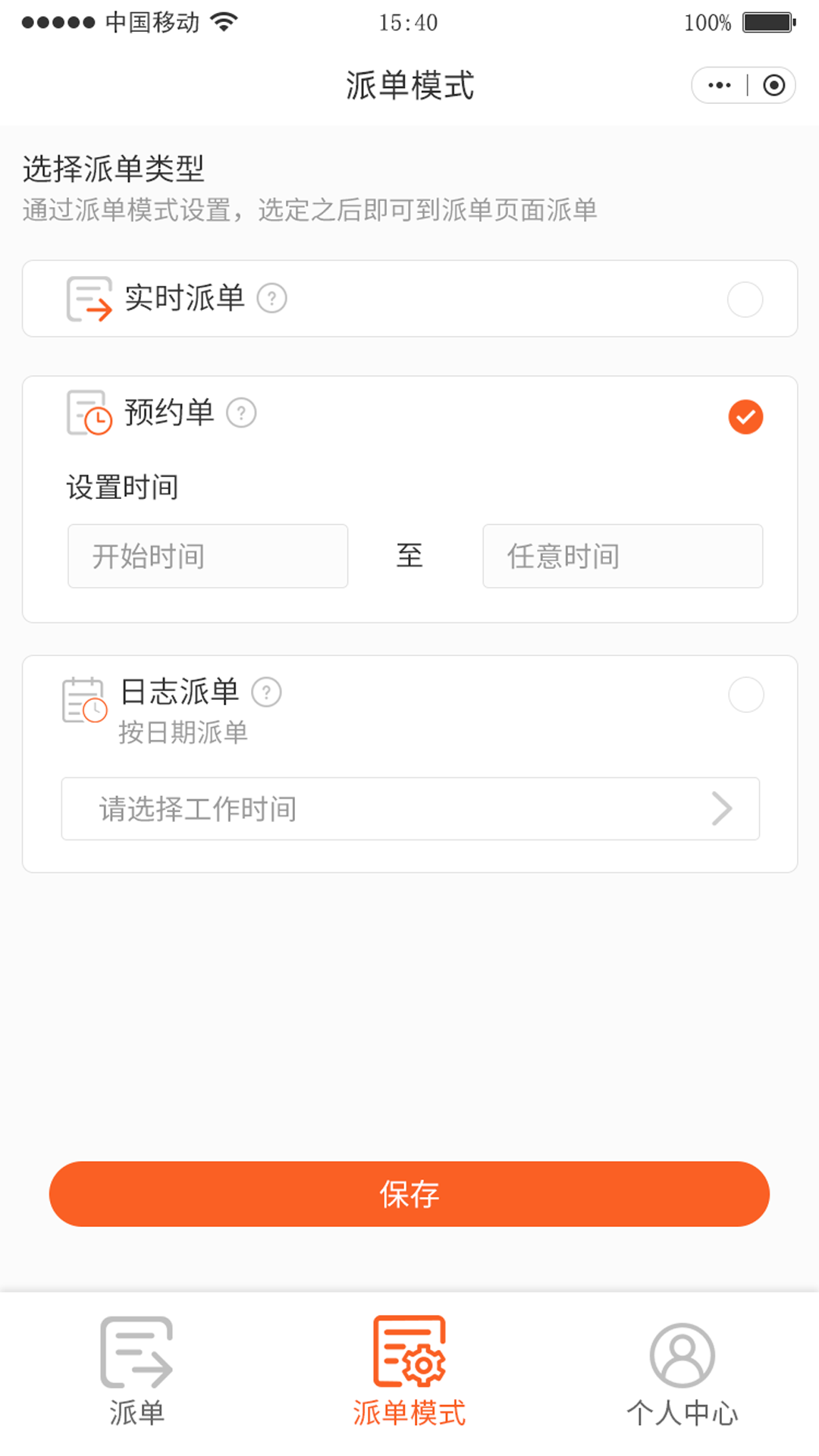Viewport: 819px width, 1456px height.
Task: Deselect the checked 预约单 option
Action: 745,416
